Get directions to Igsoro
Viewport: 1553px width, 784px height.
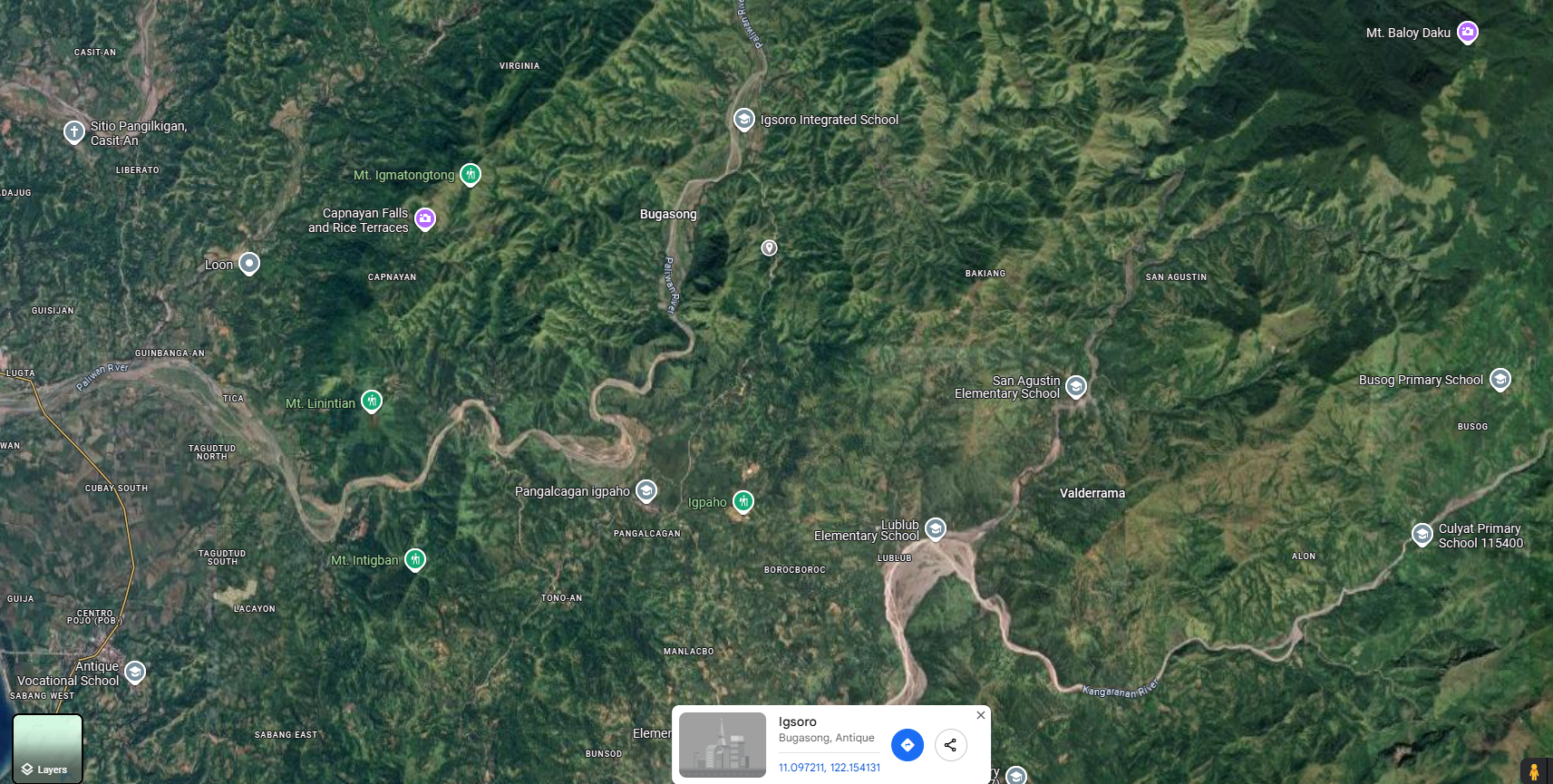tap(907, 745)
